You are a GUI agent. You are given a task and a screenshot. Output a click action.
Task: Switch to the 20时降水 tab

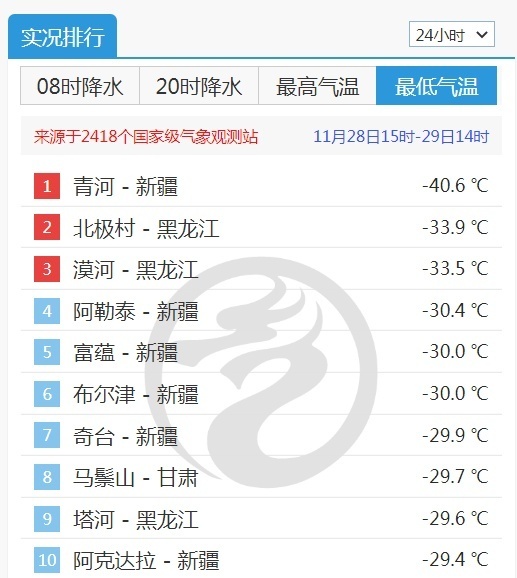199,86
